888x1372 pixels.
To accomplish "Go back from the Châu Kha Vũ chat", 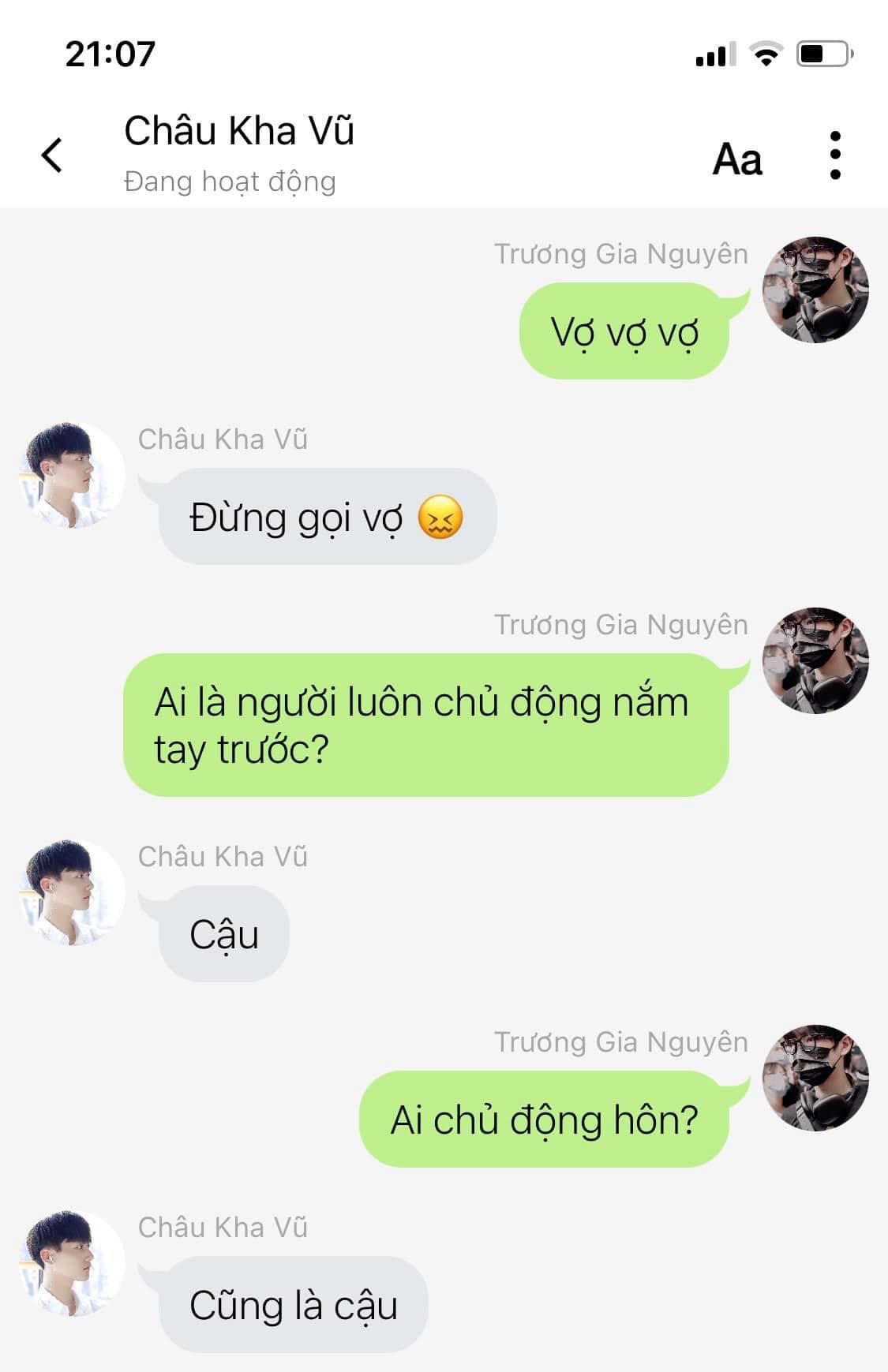I will 52,155.
